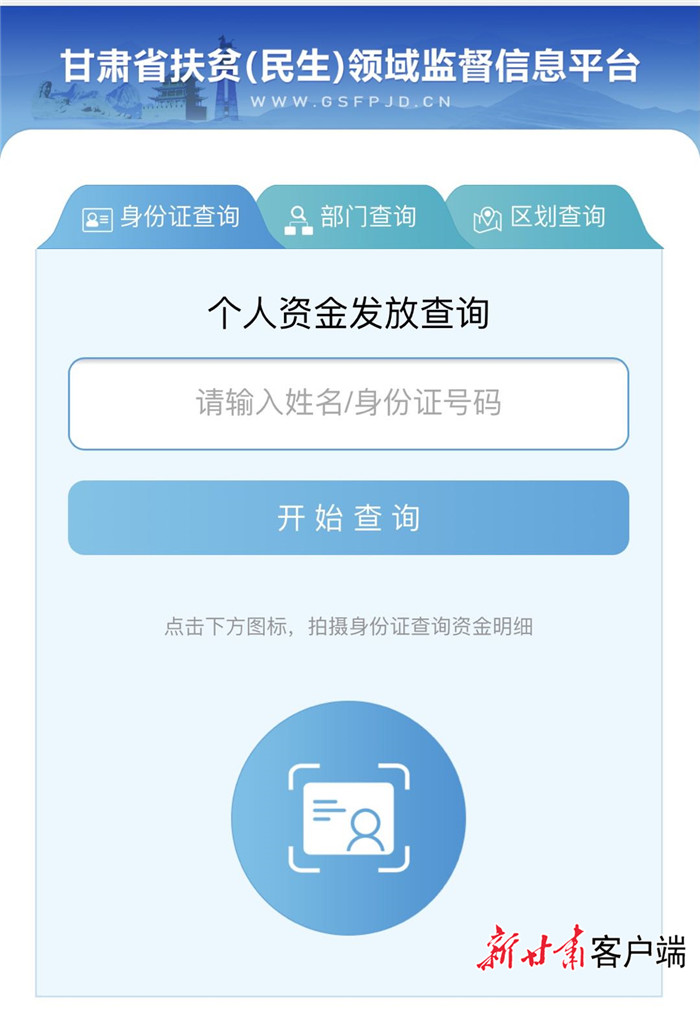
Task: Focus the 姓名/身份证号码 input field
Action: (x=348, y=404)
